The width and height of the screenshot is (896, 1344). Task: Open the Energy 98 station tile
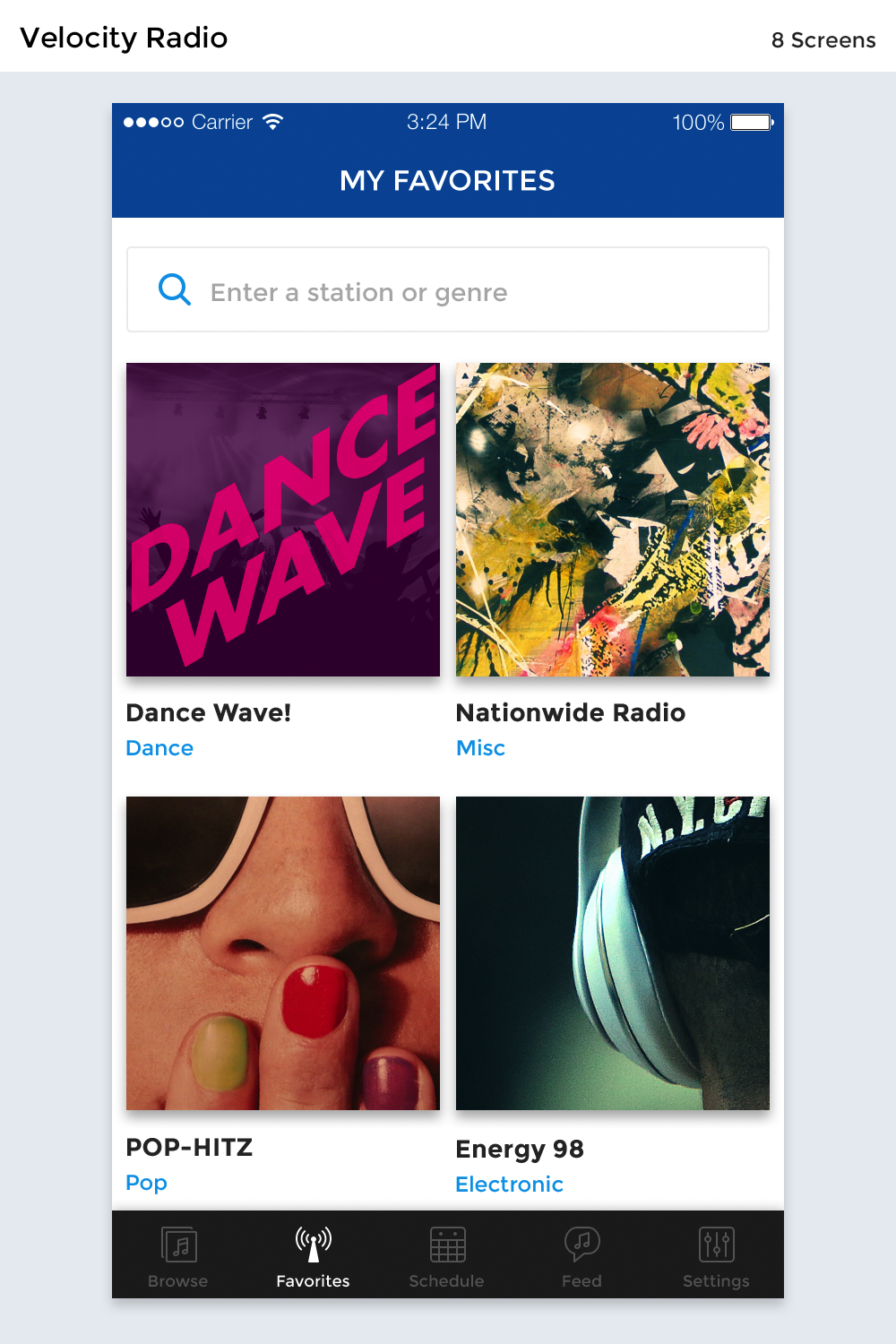(613, 953)
